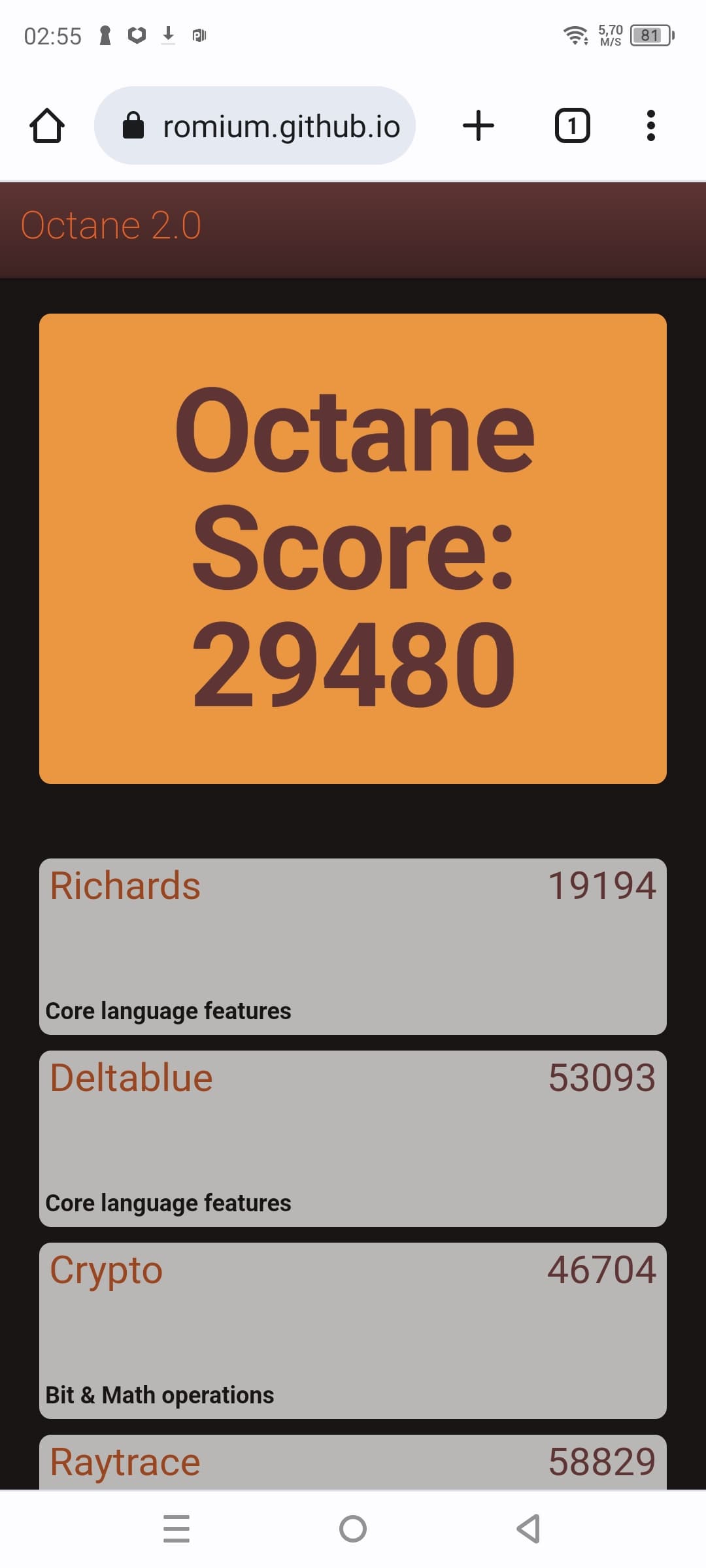Tap the Octane Score box
The height and width of the screenshot is (1568, 706).
point(353,549)
